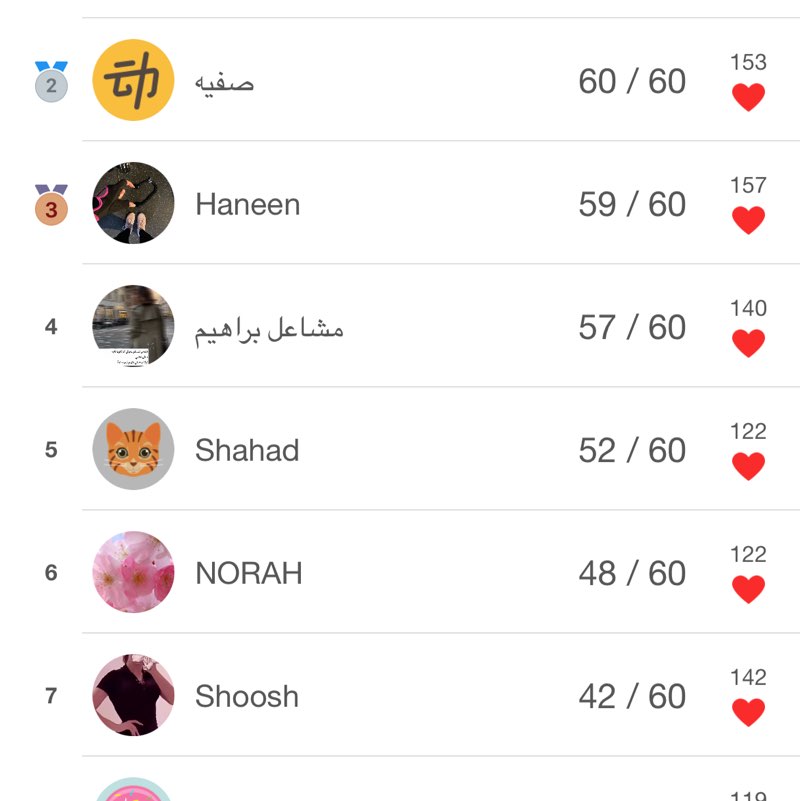Tap the heart icon on NORAH's row
The width and height of the screenshot is (800, 801).
coord(749,585)
